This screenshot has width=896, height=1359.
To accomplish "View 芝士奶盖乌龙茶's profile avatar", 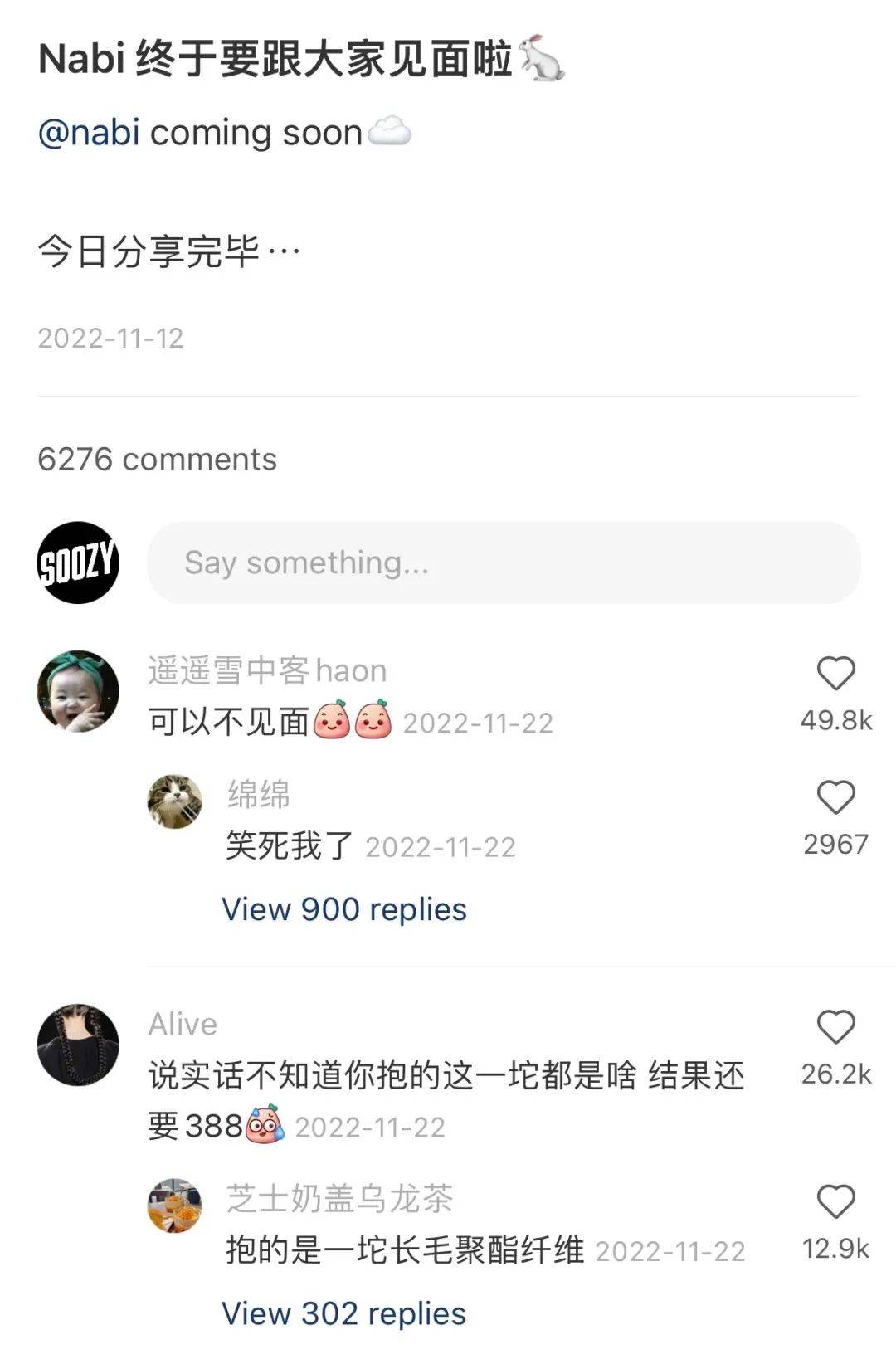I will pyautogui.click(x=174, y=1206).
